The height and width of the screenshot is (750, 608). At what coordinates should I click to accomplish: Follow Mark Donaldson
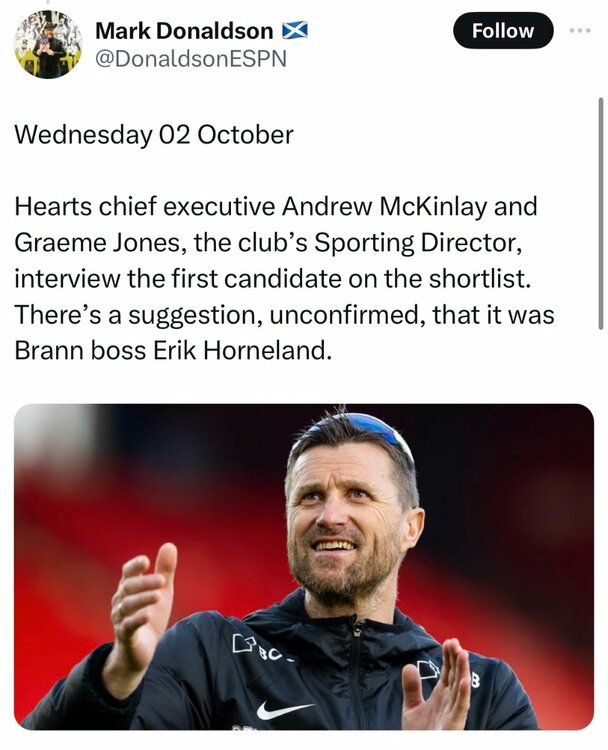tap(502, 31)
